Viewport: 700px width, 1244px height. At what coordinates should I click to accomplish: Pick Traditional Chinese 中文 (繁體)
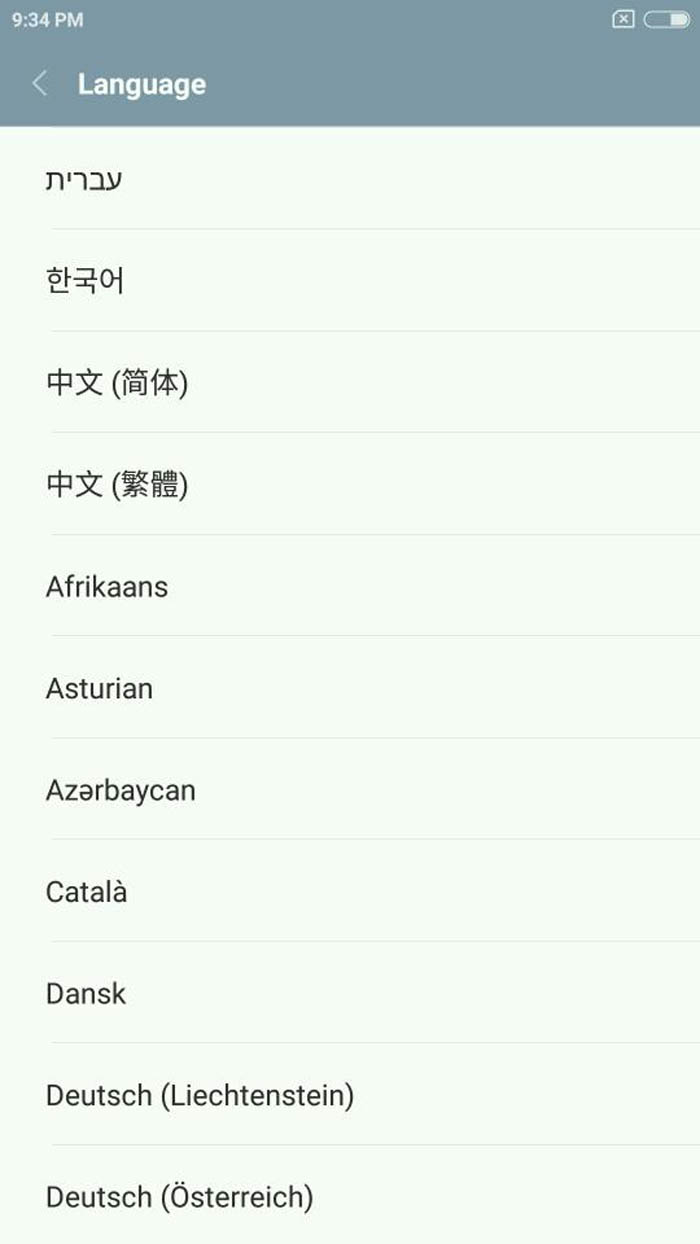click(117, 485)
